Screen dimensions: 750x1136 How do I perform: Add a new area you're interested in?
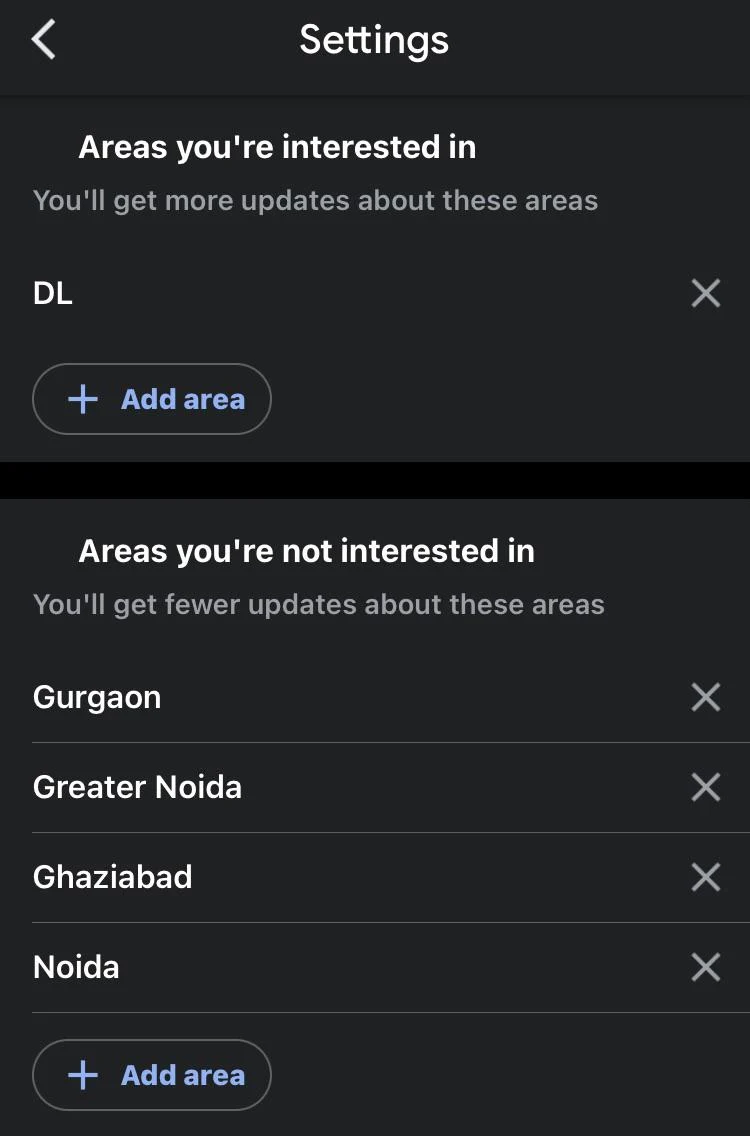[x=151, y=398]
